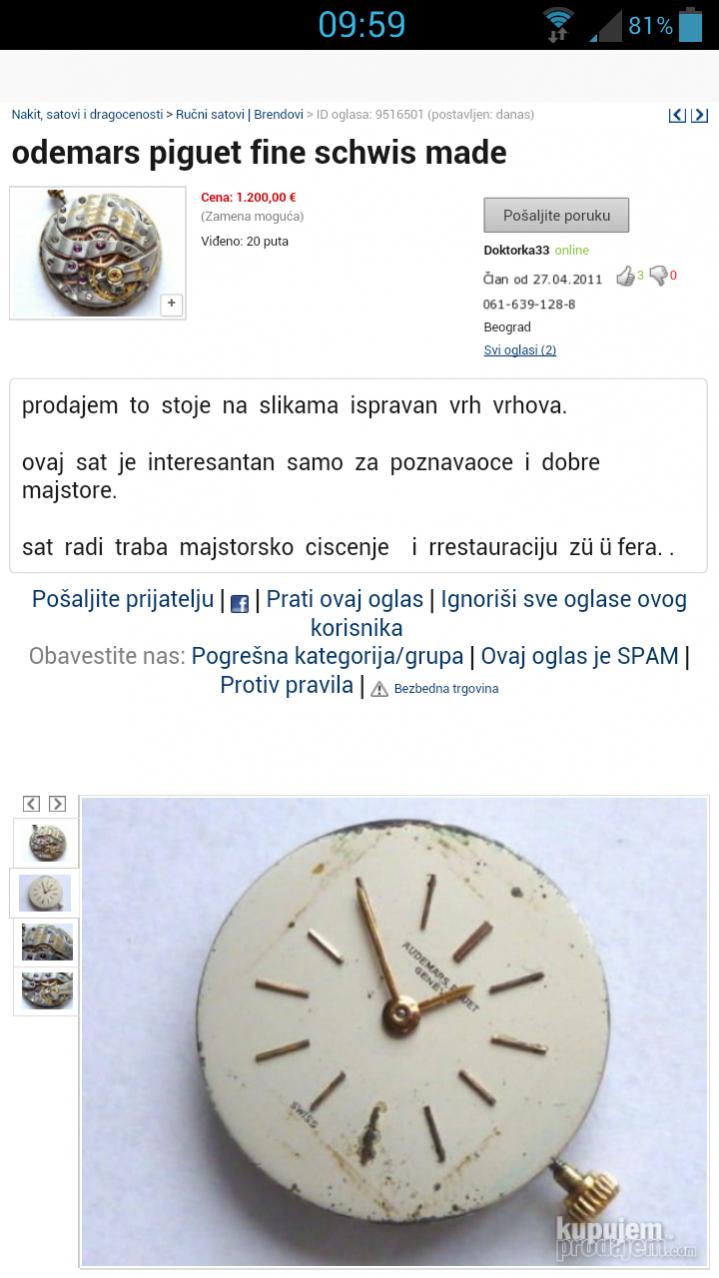Follow this ad via Prati ovaj oglas
The height and width of the screenshot is (1278, 719).
point(345,599)
